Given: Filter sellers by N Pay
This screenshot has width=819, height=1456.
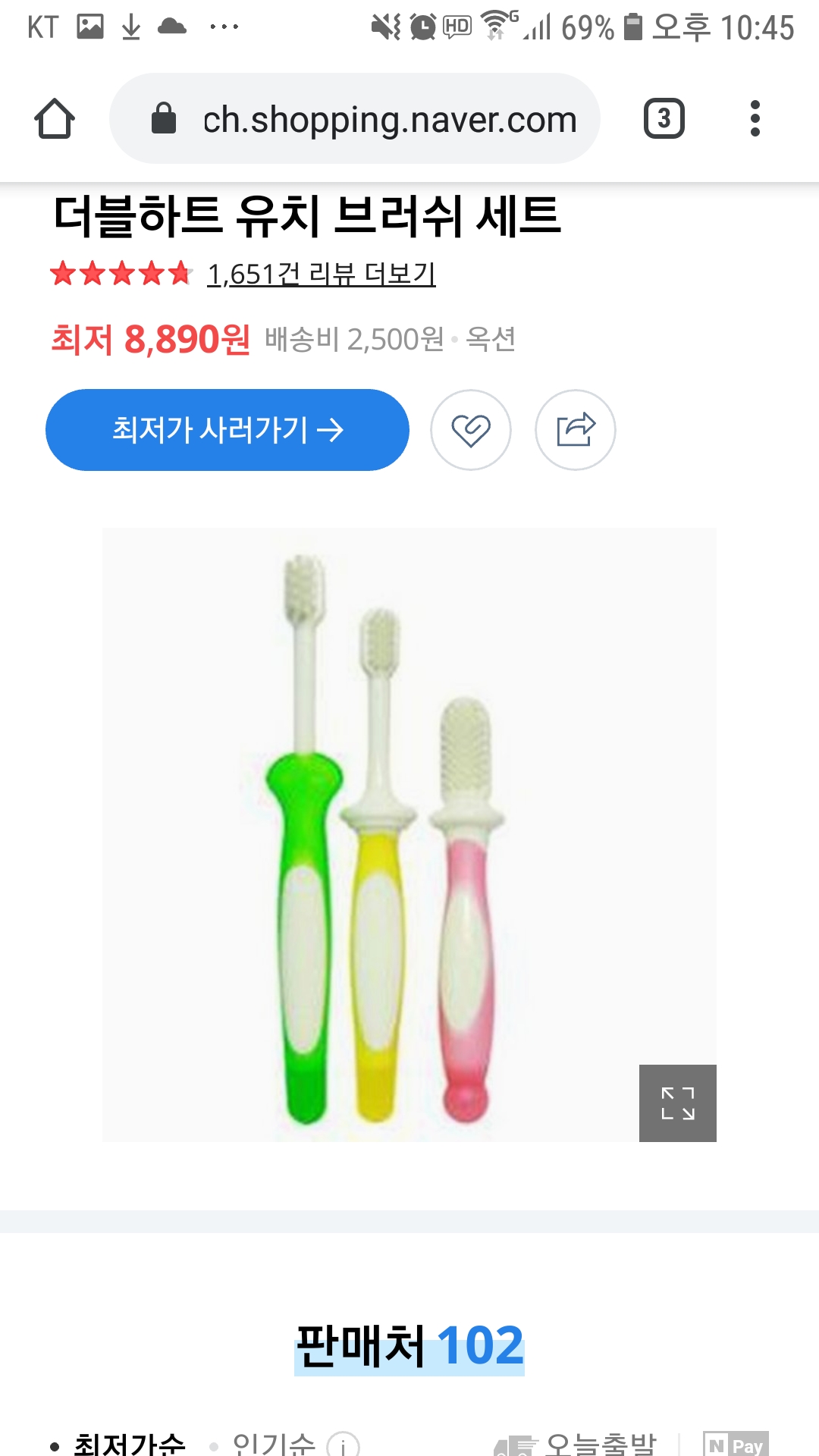Looking at the screenshot, I should click(x=735, y=1445).
